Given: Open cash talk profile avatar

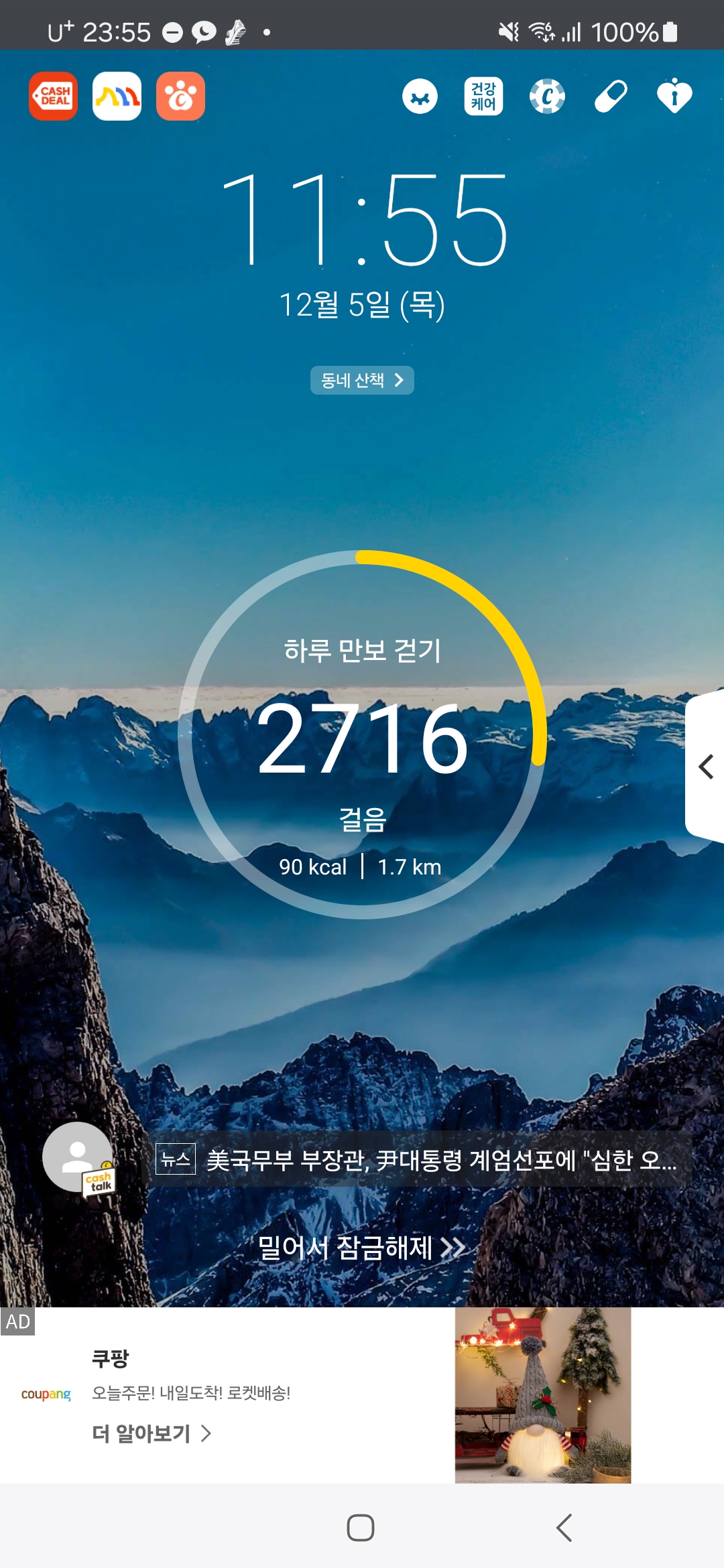Looking at the screenshot, I should (x=78, y=1157).
